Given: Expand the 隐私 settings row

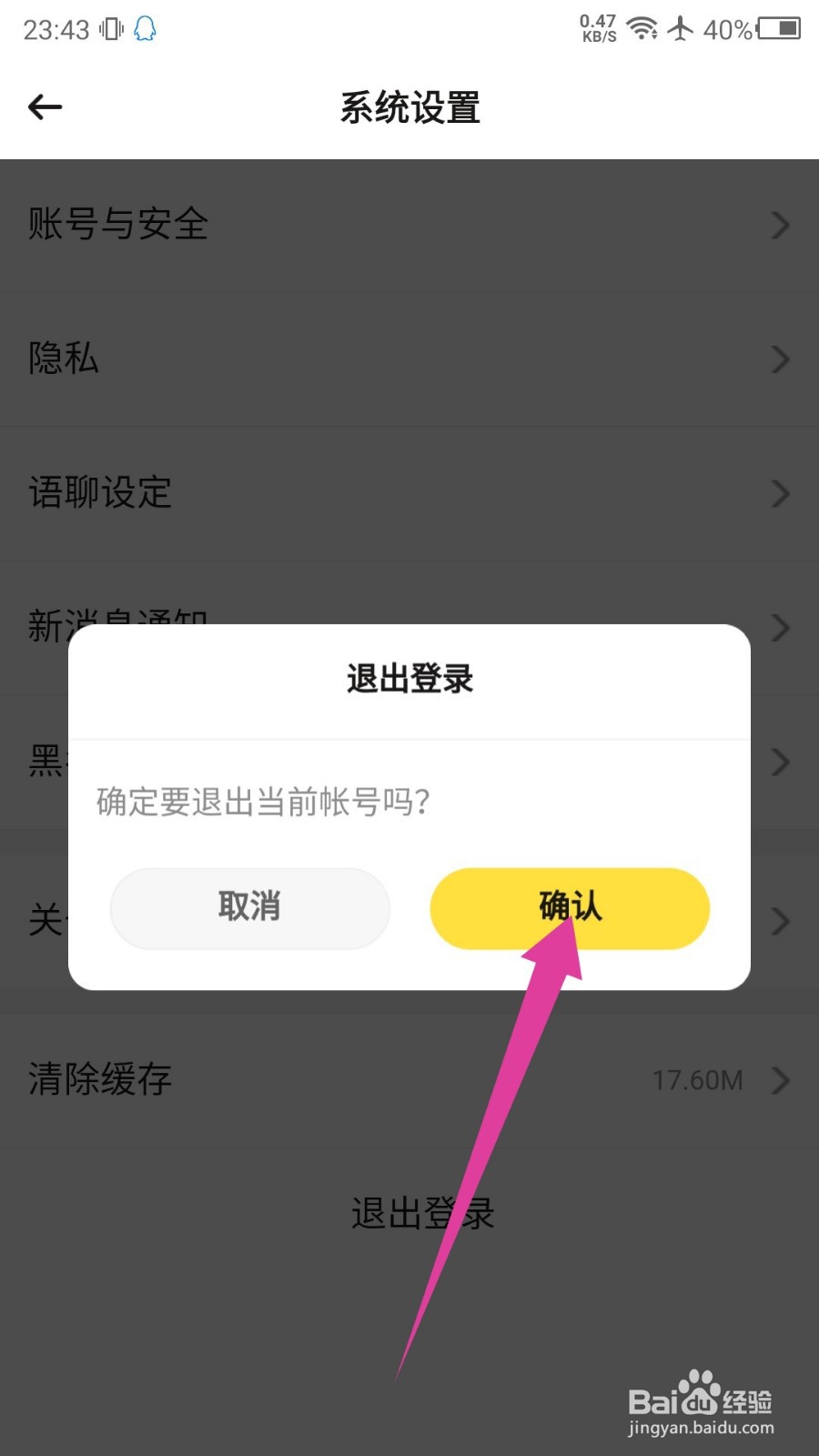Looking at the screenshot, I should pos(409,359).
